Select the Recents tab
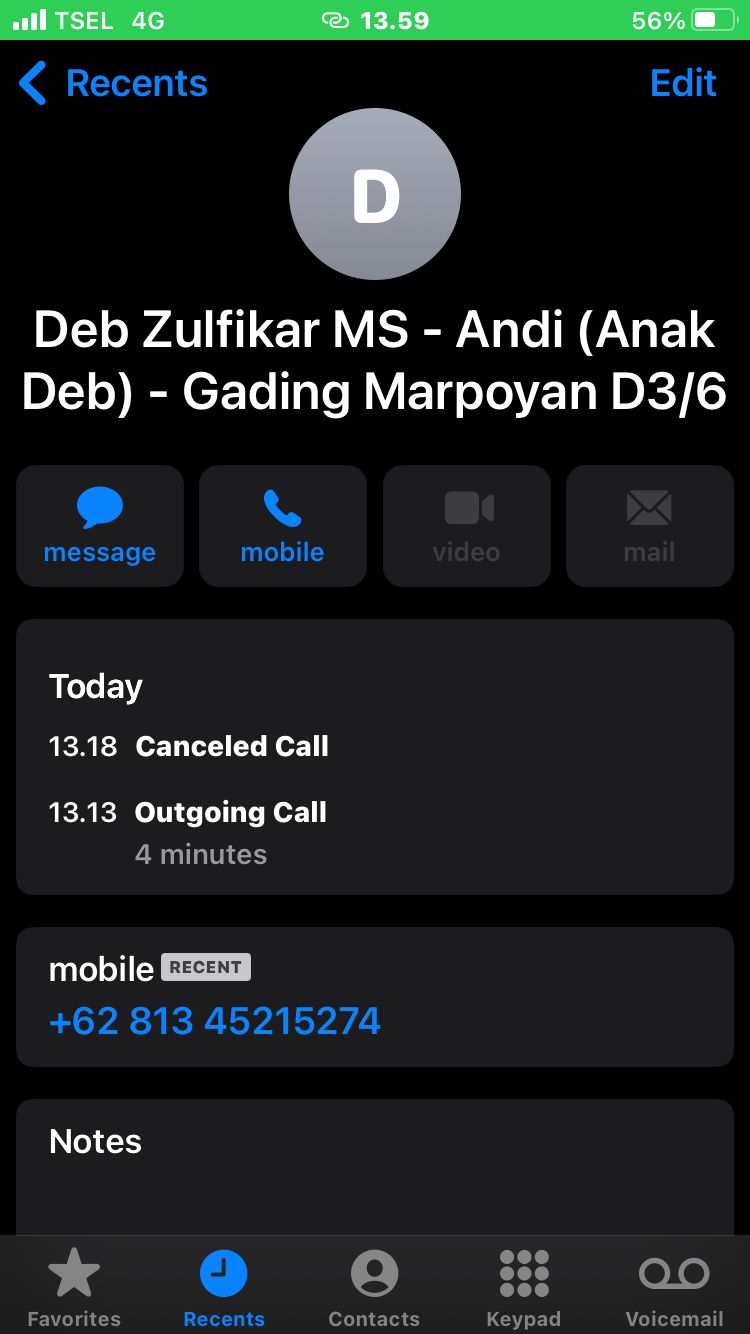This screenshot has height=1334, width=750. coord(224,1288)
